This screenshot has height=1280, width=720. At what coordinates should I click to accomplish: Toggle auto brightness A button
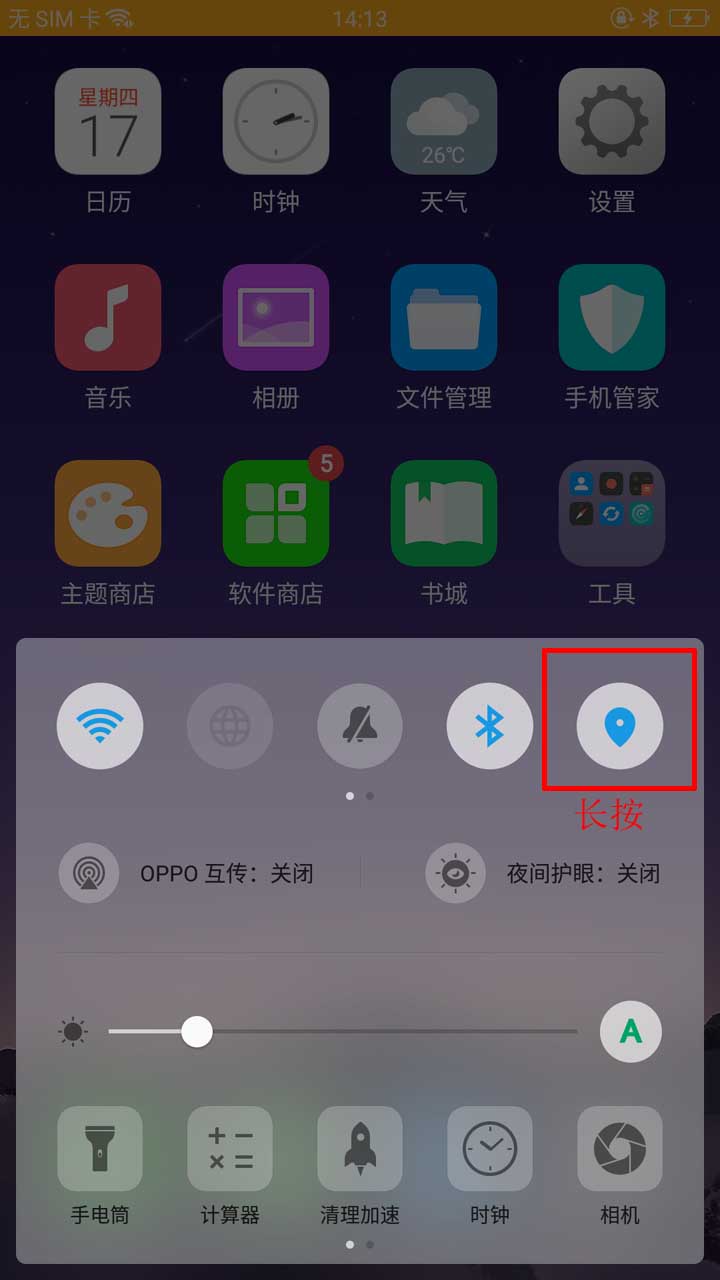631,1031
